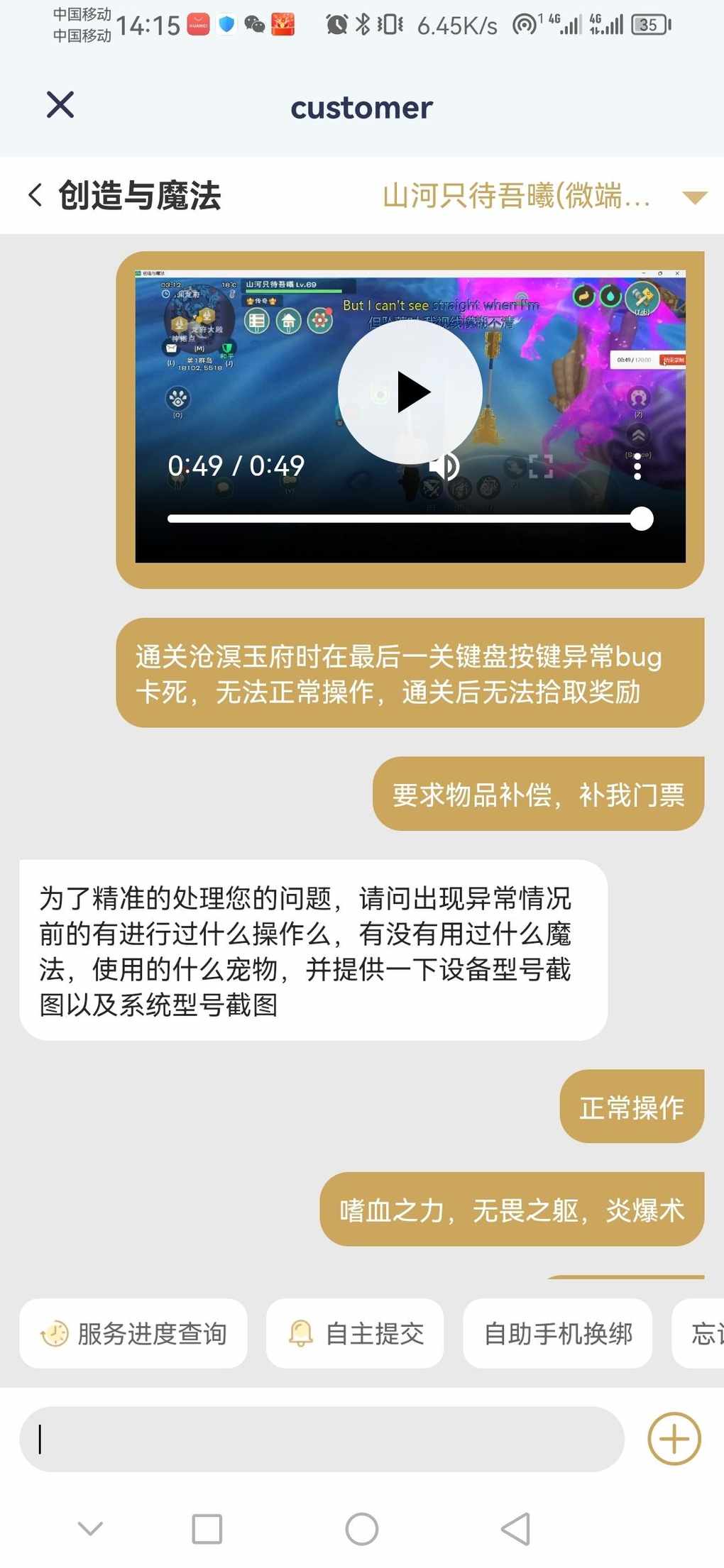Screen dimensions: 724x1568
Task: Expand the 山河只待吾曦 character dropdown
Action: [694, 197]
